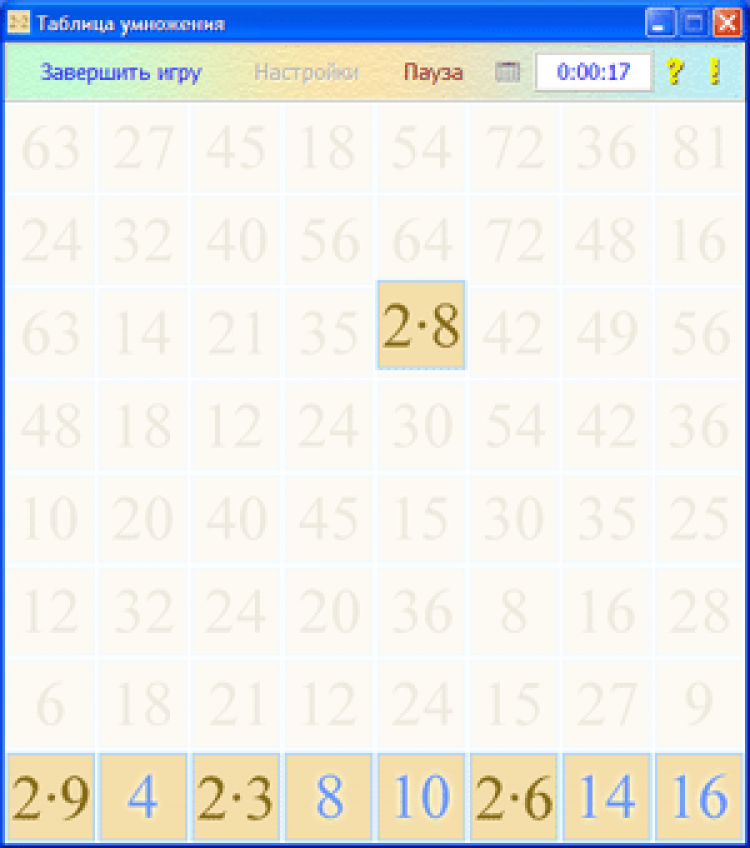Select the 2·6 tile in the bottom row
750x848 pixels.
[x=514, y=797]
